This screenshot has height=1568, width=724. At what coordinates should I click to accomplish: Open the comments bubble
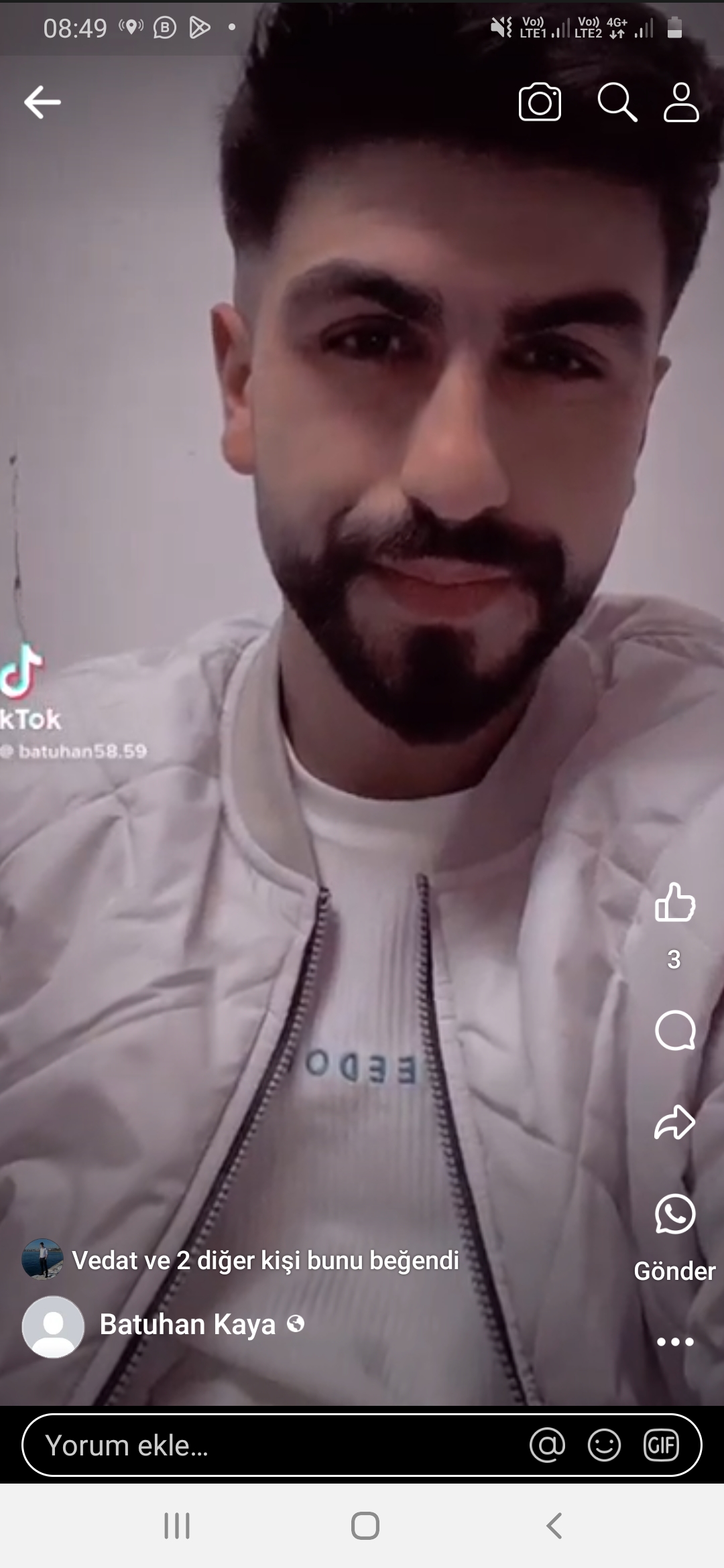[674, 1031]
